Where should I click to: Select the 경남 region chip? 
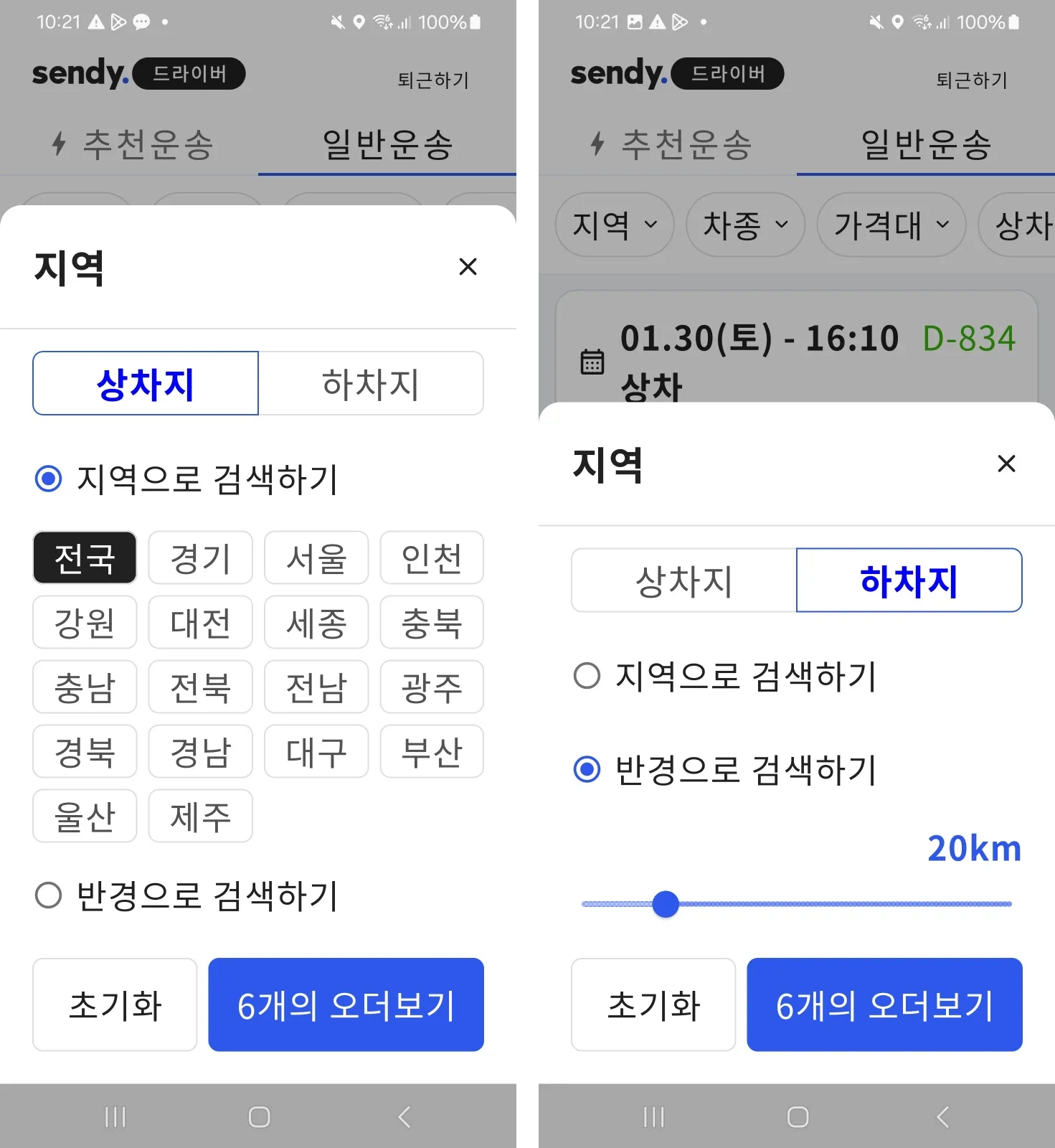200,752
